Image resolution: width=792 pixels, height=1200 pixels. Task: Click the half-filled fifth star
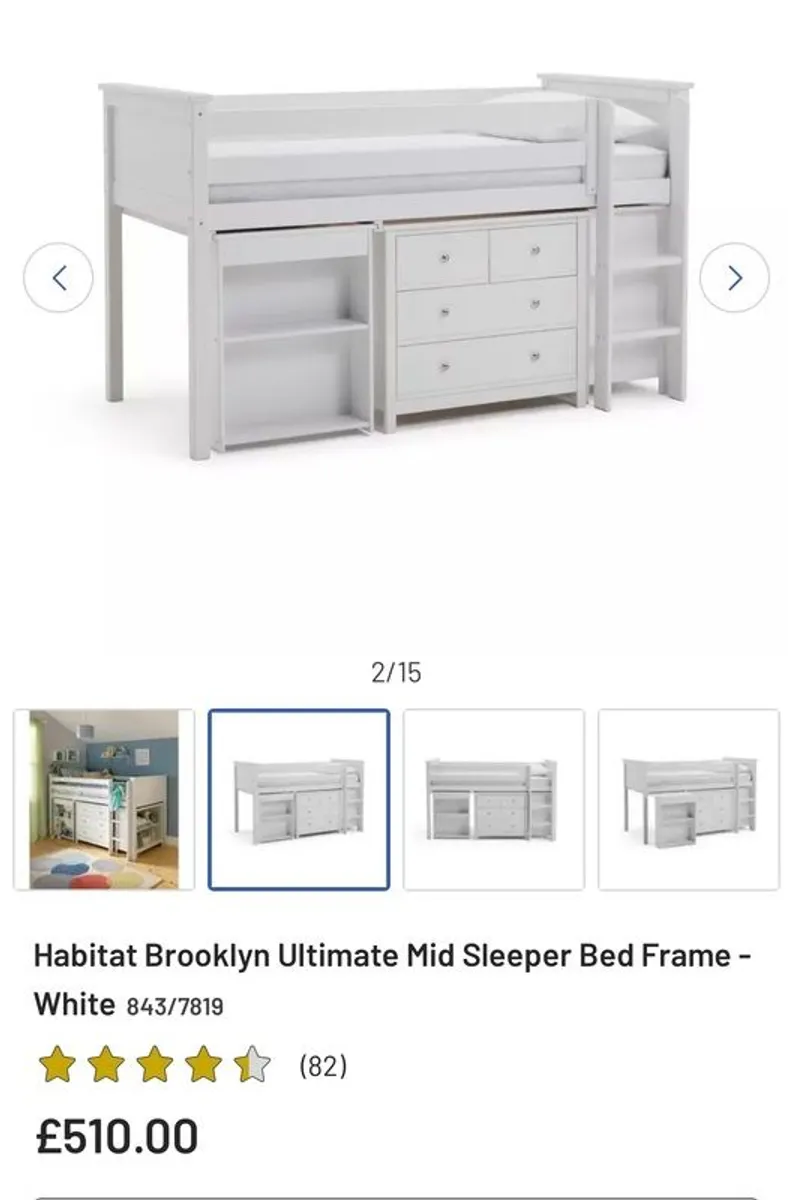pos(249,1063)
